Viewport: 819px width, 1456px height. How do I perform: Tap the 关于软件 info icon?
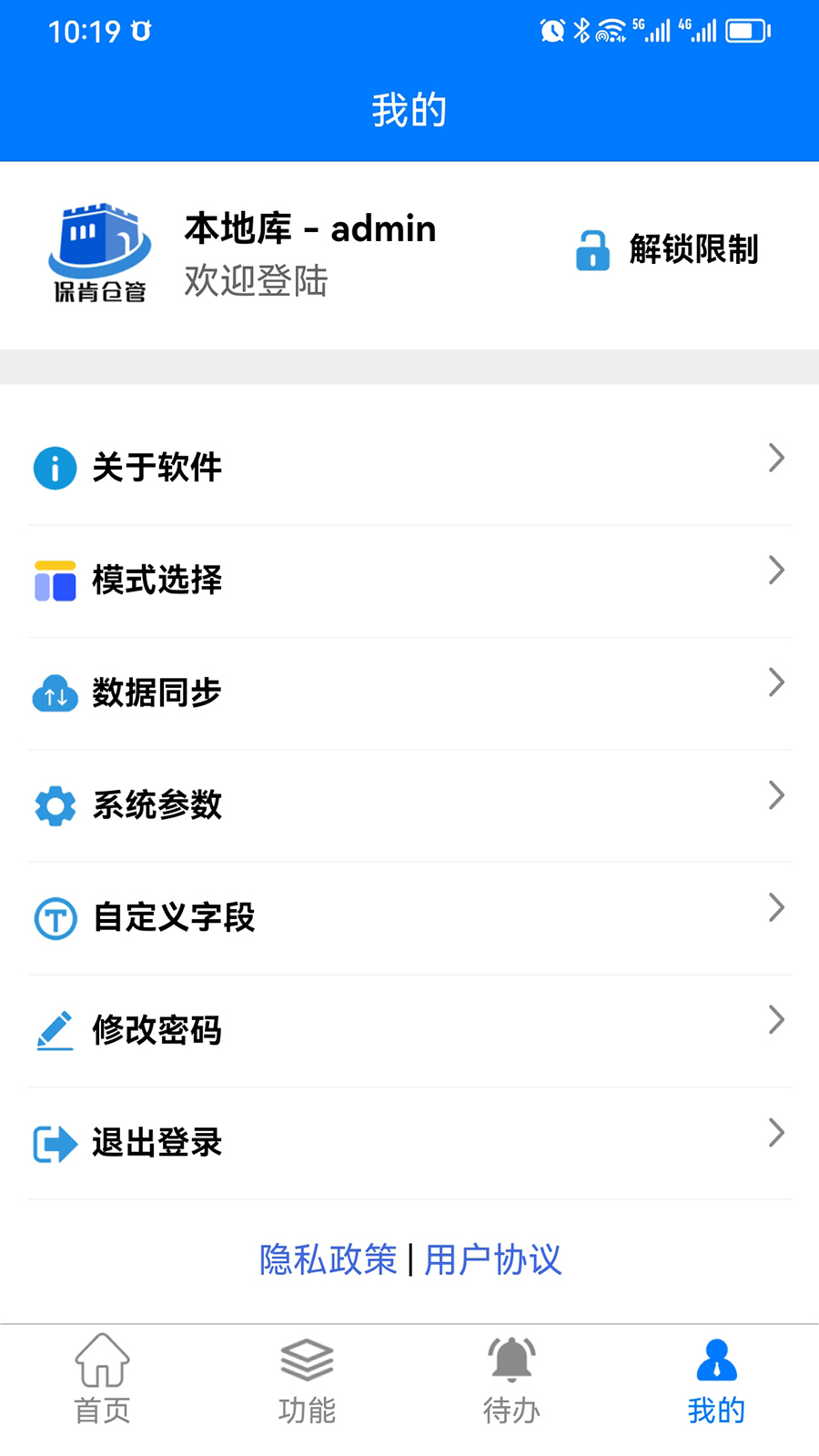click(54, 468)
